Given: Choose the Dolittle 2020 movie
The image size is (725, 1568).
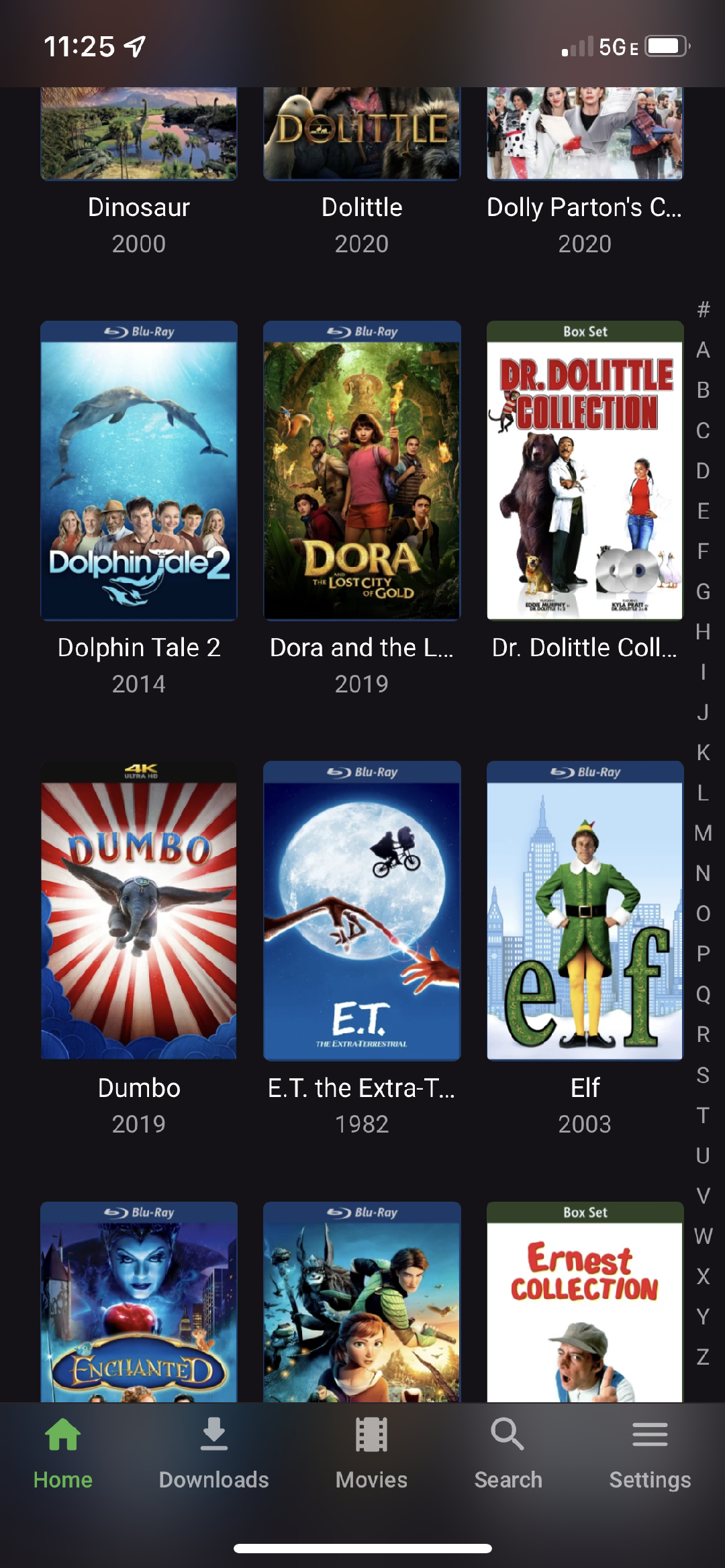Looking at the screenshot, I should [362, 134].
